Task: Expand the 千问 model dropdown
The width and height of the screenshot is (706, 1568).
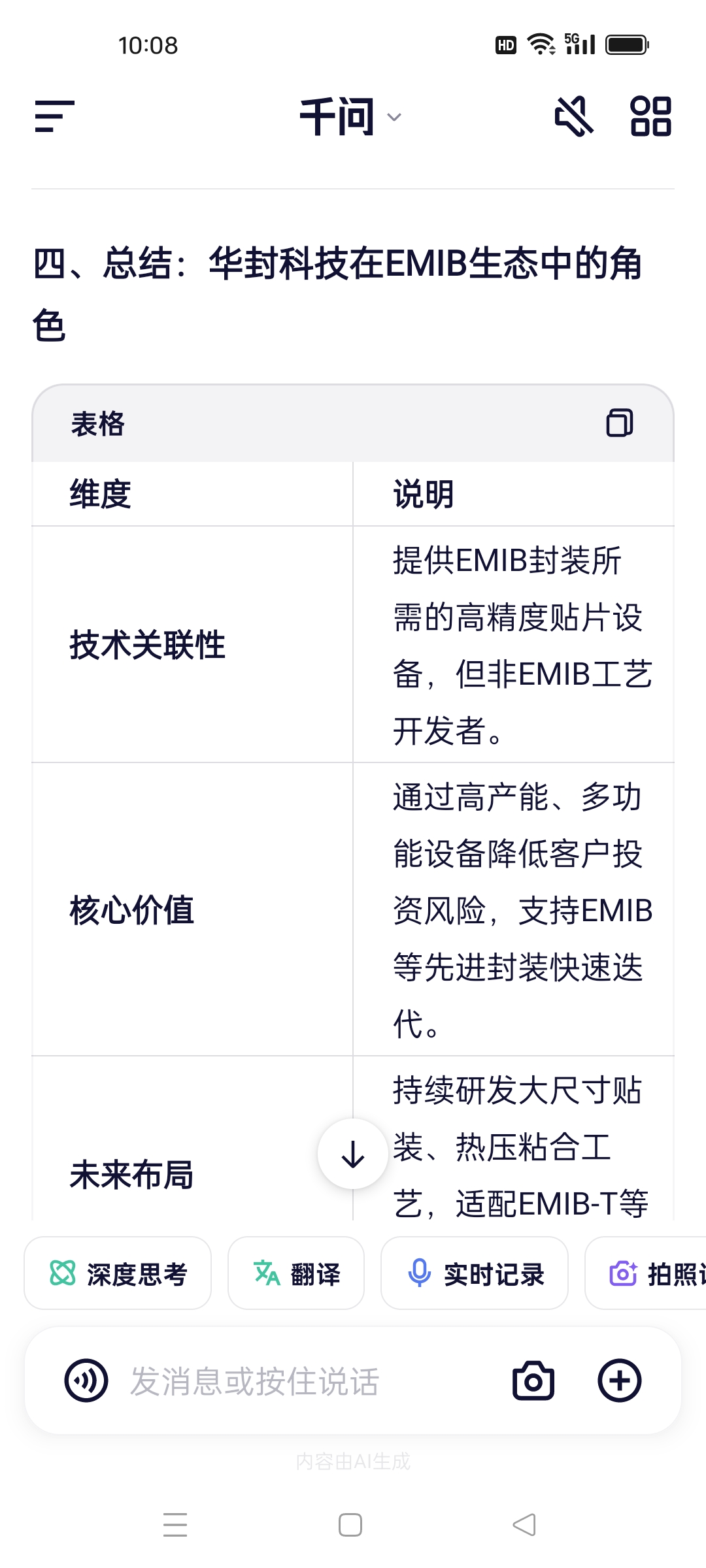Action: pyautogui.click(x=350, y=117)
